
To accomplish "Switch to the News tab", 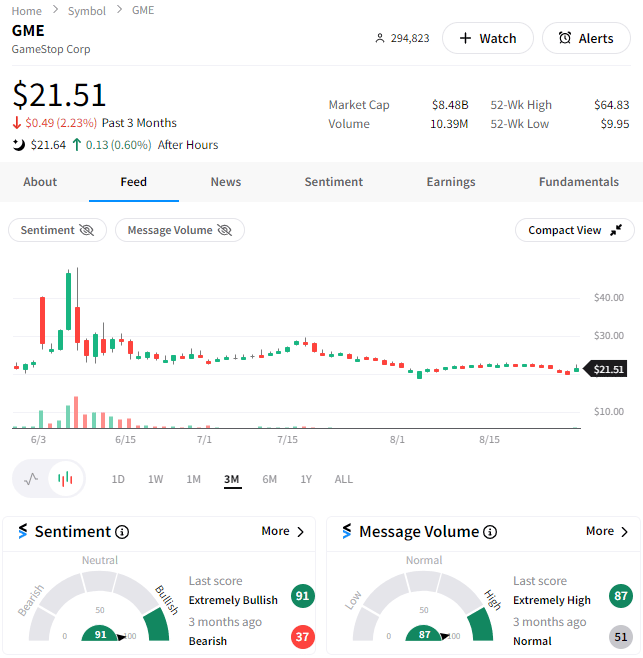I will (226, 182).
